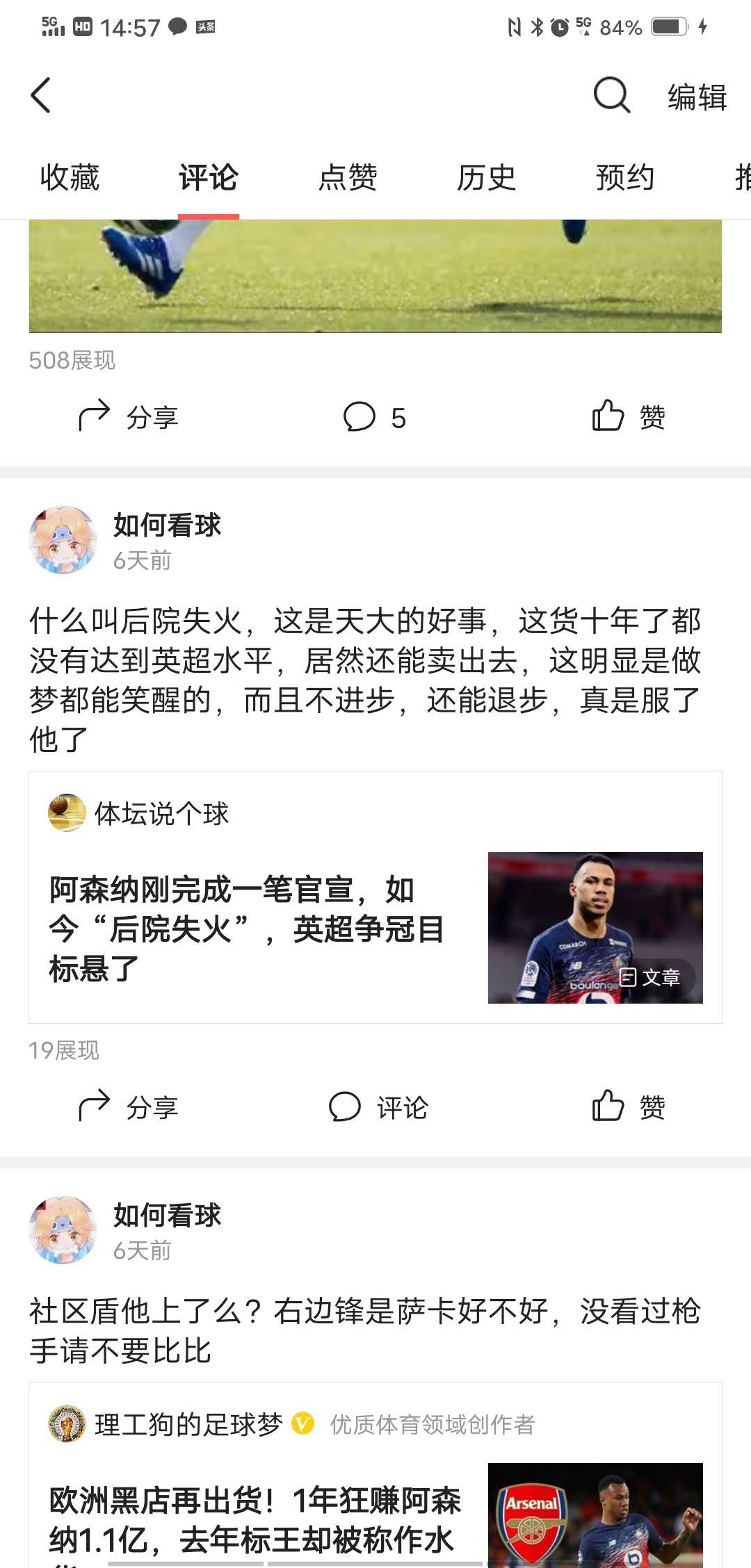The height and width of the screenshot is (1568, 751).
Task: Switch to the 历史 history tab
Action: point(487,178)
